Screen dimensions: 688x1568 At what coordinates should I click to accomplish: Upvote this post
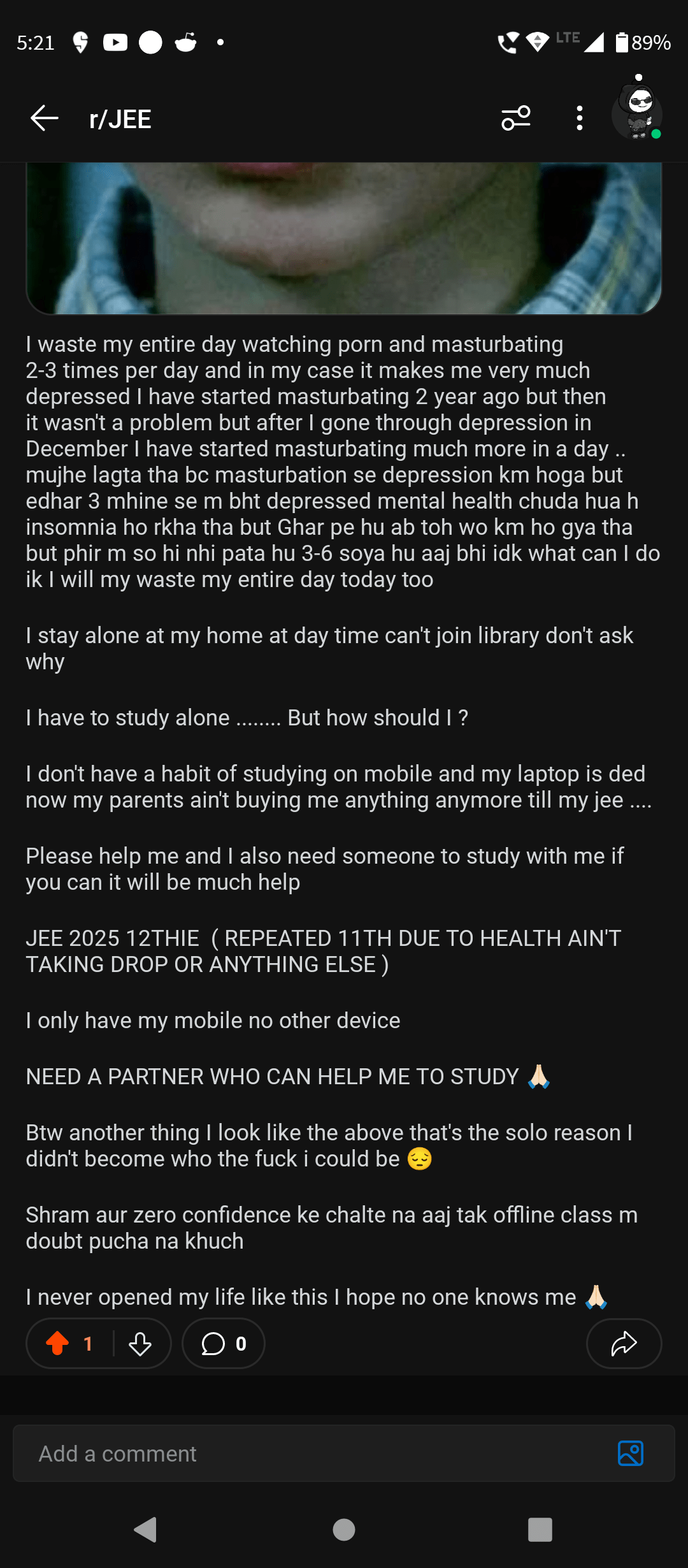[x=58, y=1344]
